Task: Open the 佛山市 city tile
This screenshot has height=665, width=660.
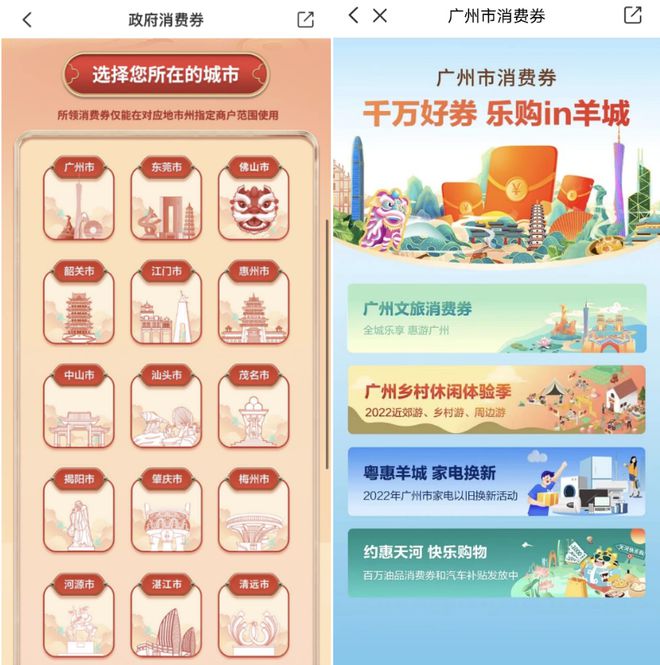Action: [253, 199]
